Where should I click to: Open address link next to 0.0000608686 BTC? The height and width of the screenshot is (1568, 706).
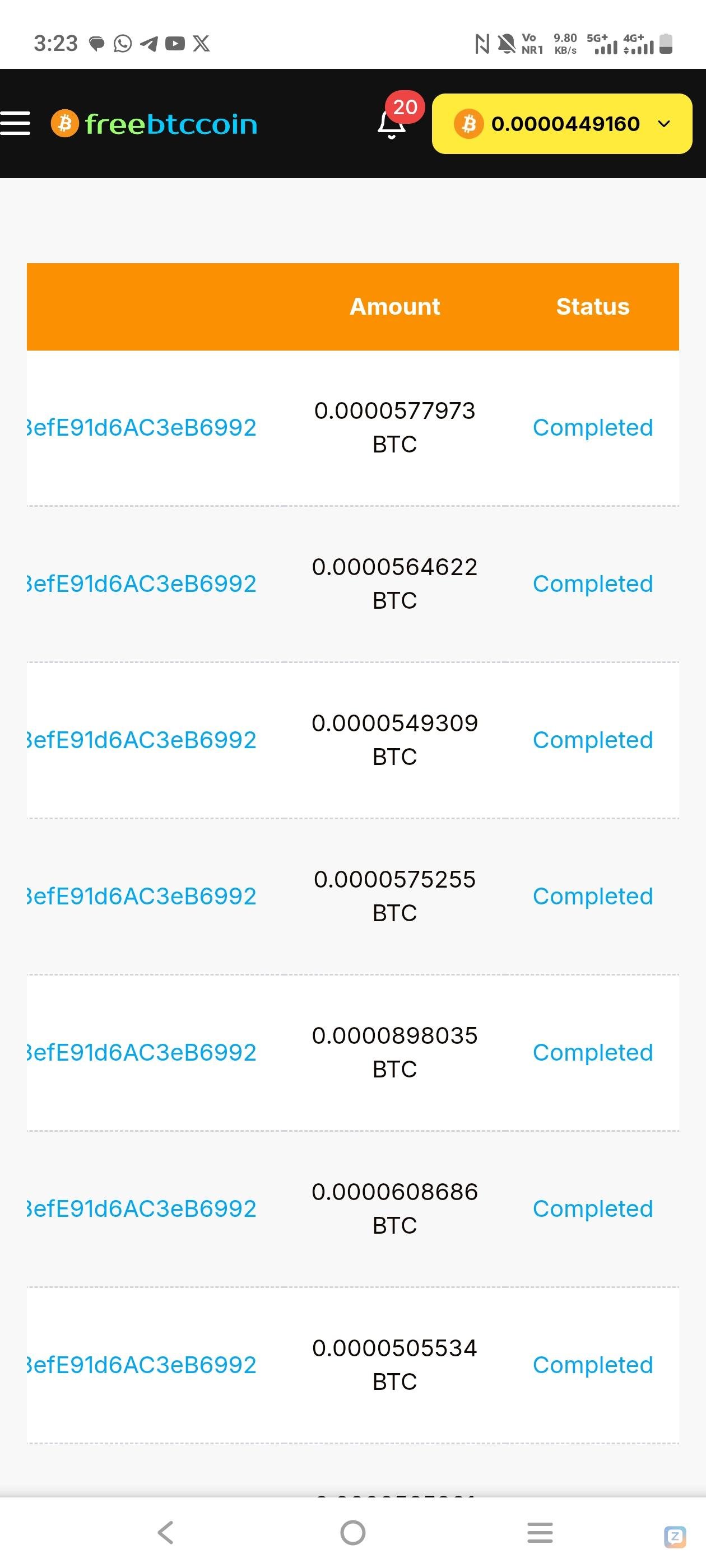click(x=141, y=1209)
